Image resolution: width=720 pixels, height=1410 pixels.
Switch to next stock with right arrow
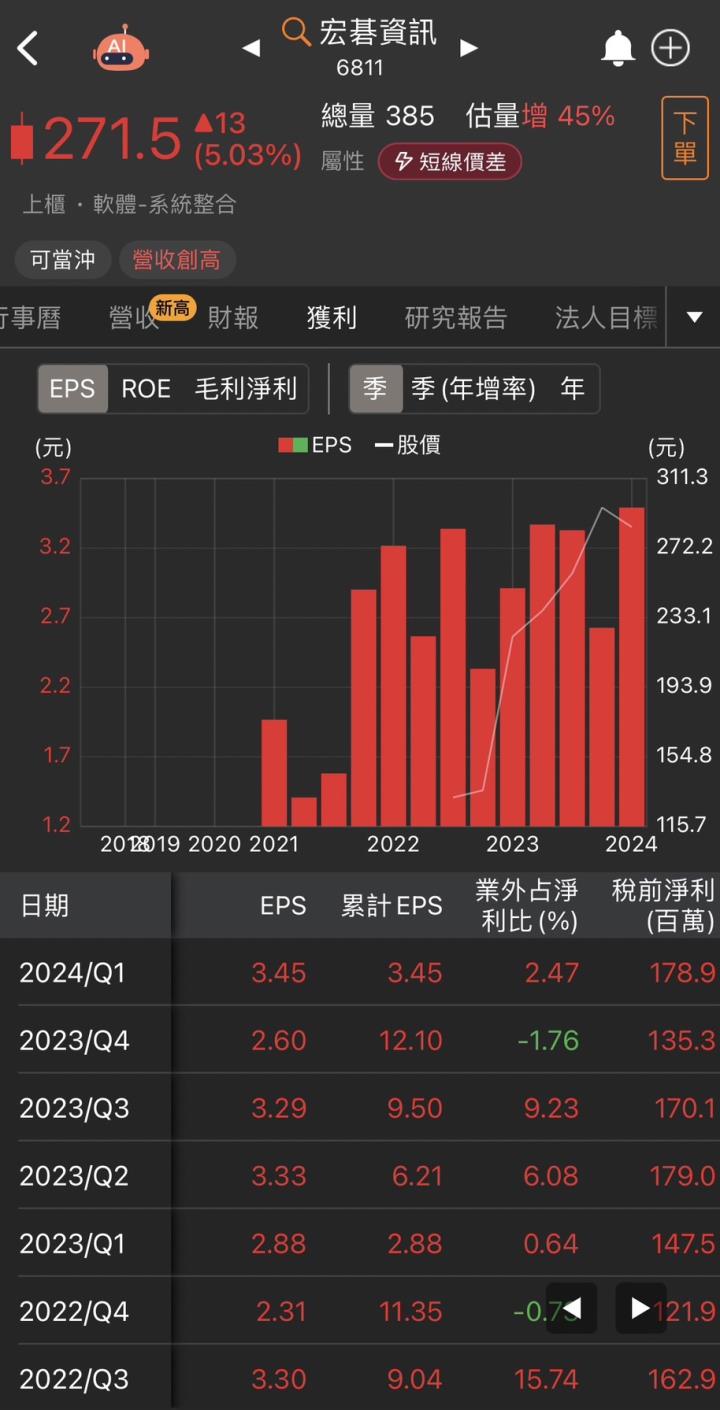tap(469, 47)
